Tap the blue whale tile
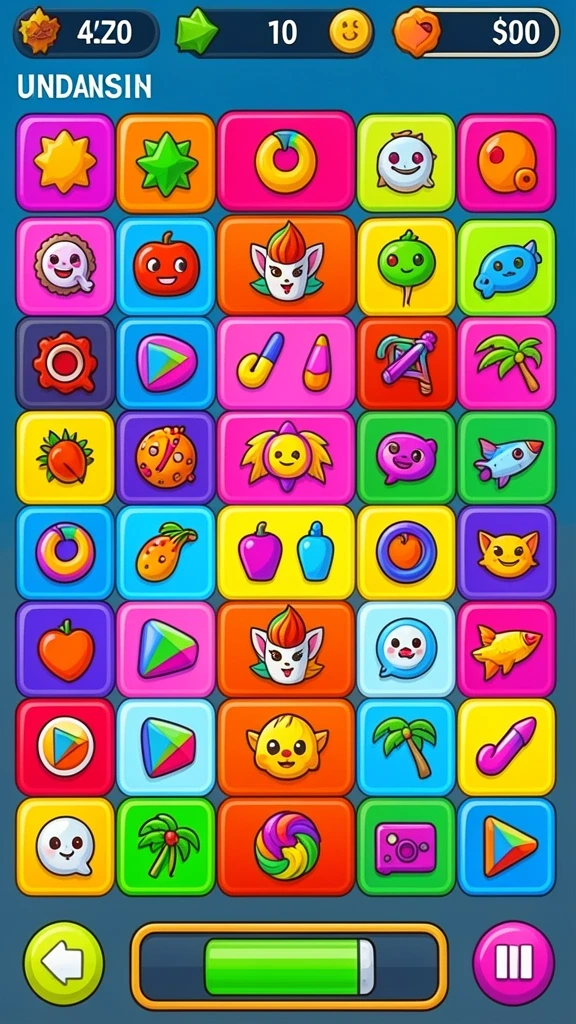576x1024 pixels. pyautogui.click(x=507, y=267)
